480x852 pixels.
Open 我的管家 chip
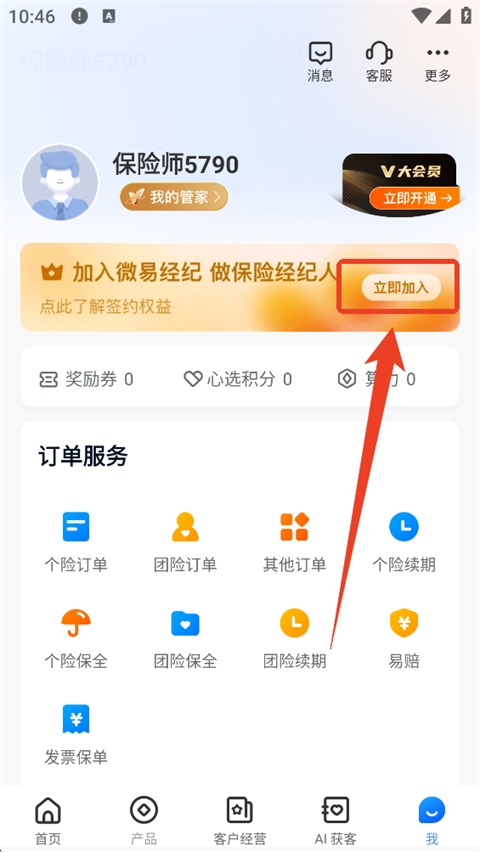173,197
